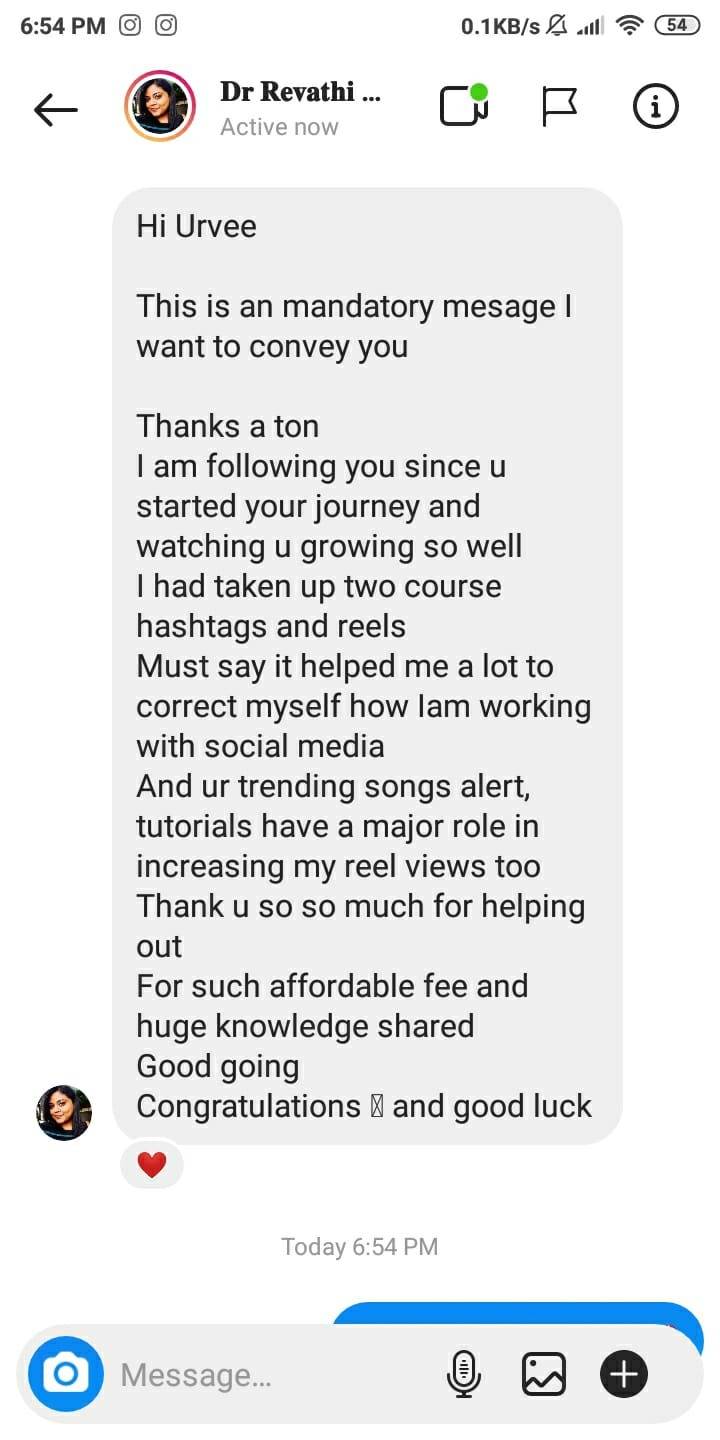Tap Dr Revathi's avatar beside the message
The width and height of the screenshot is (720, 1440).
coord(64,1112)
